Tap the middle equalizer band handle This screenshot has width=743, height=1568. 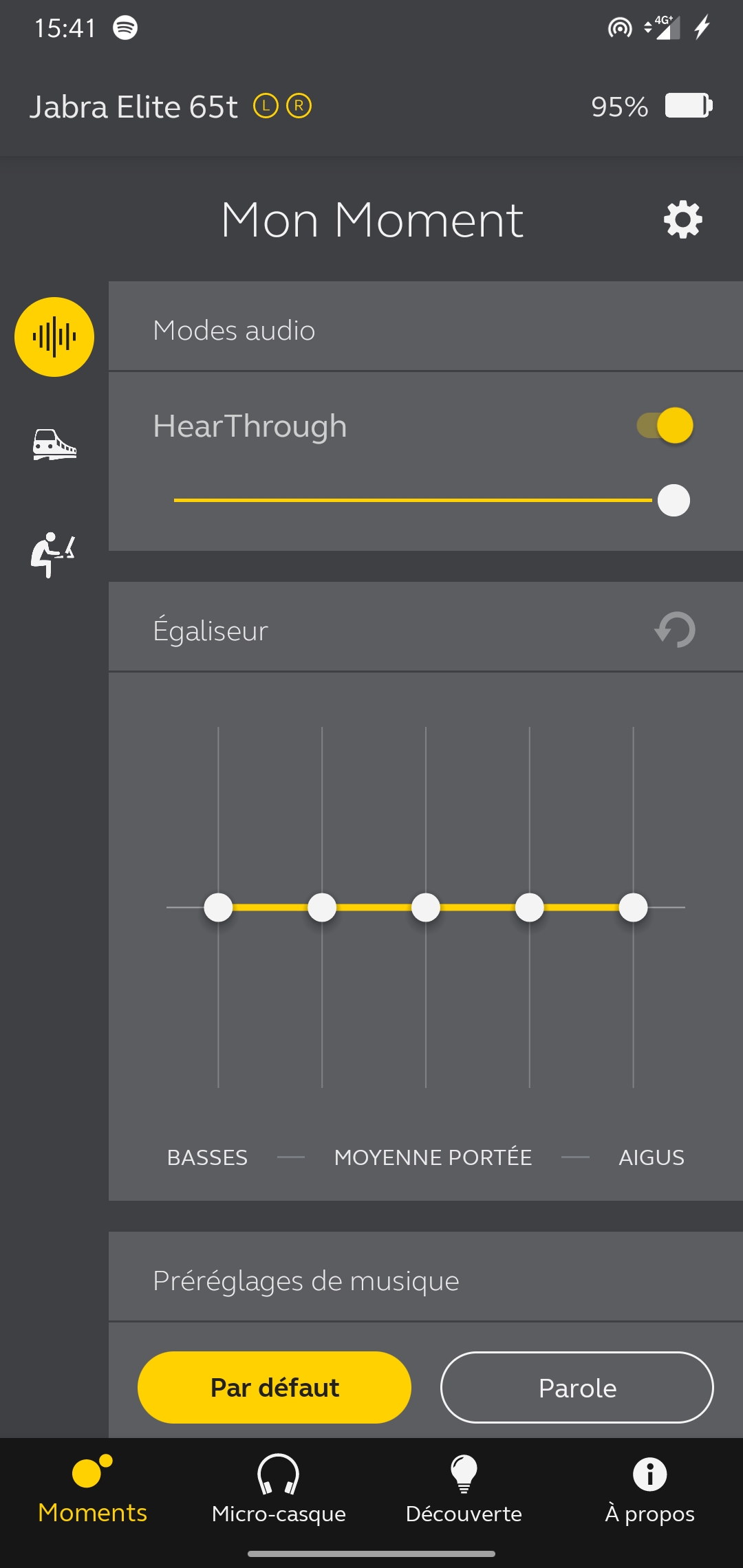426,907
